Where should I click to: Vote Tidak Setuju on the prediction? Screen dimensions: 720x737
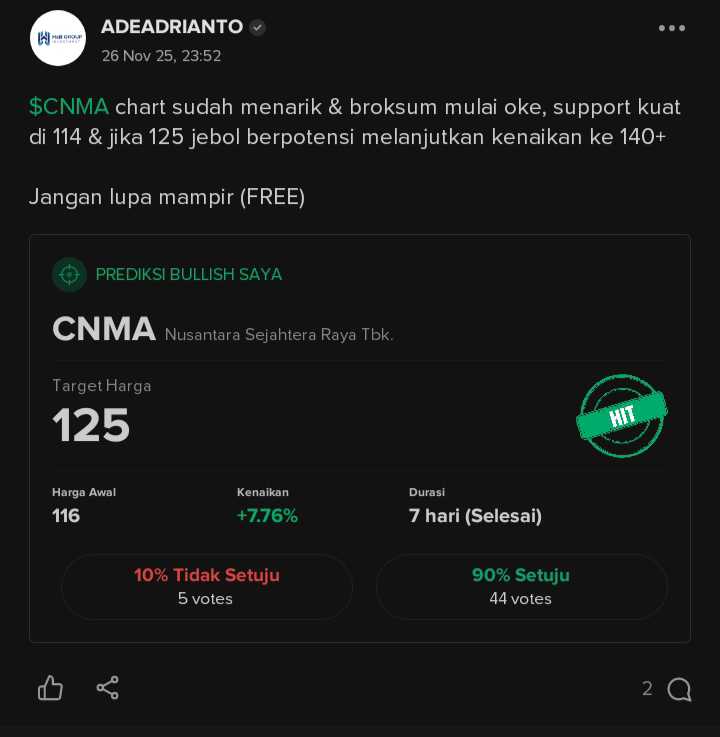tap(207, 587)
